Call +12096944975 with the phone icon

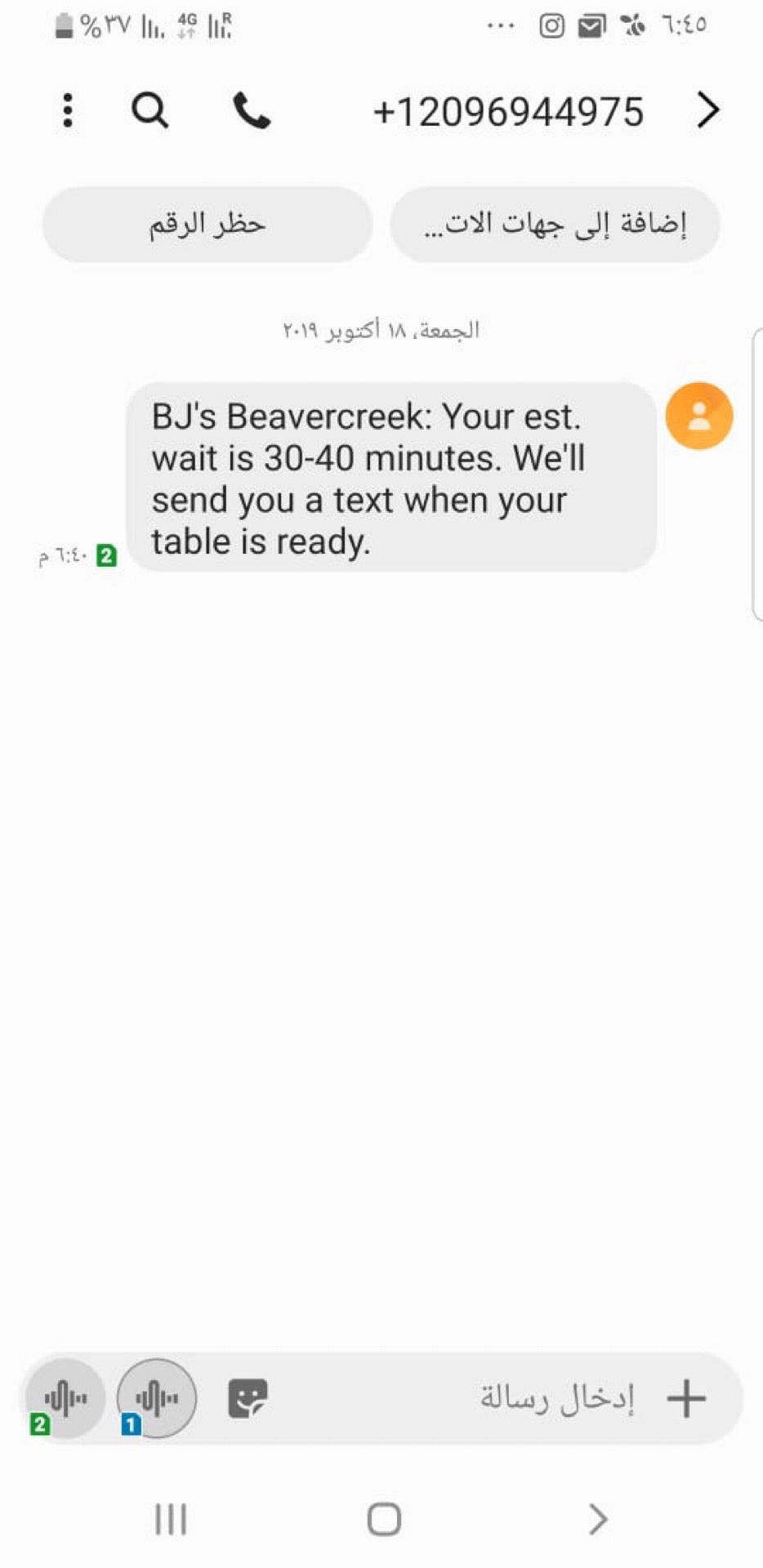coord(252,110)
